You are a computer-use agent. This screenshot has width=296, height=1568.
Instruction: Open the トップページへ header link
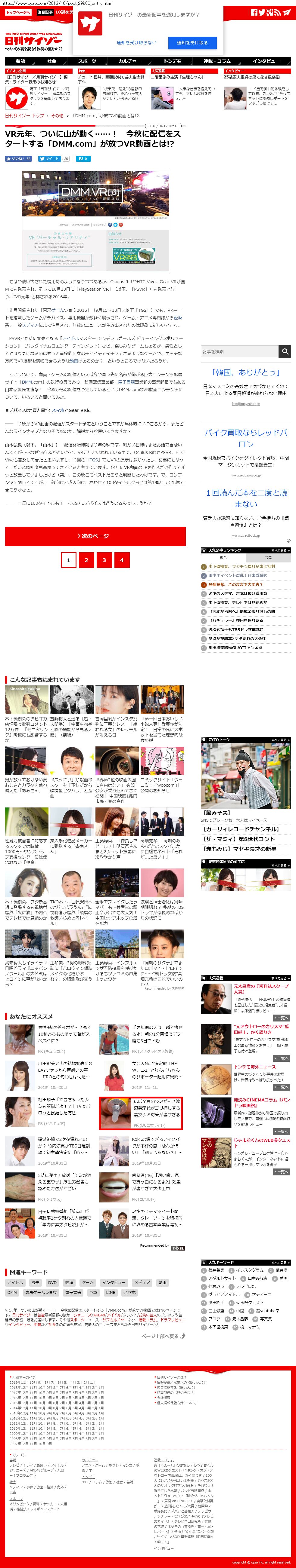coord(18,12)
